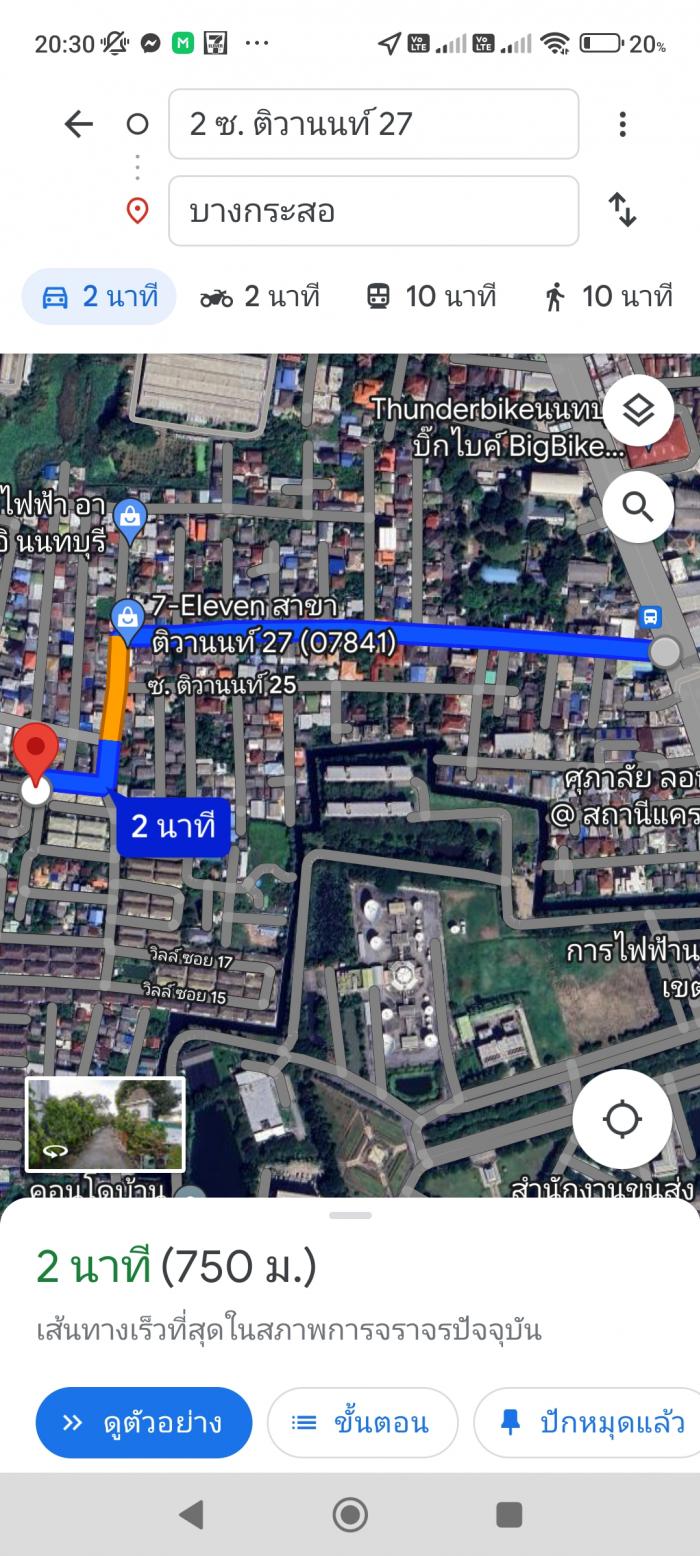This screenshot has width=700, height=1556.
Task: Expand the route details sheet handle
Action: 350,1215
